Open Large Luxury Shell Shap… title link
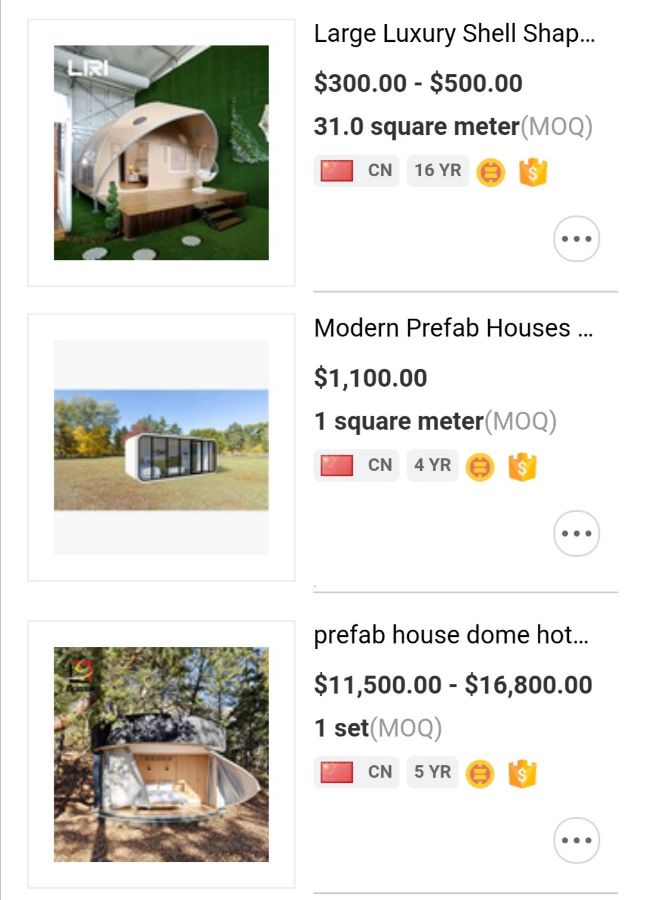Screen dimensions: 647x900 (454, 34)
